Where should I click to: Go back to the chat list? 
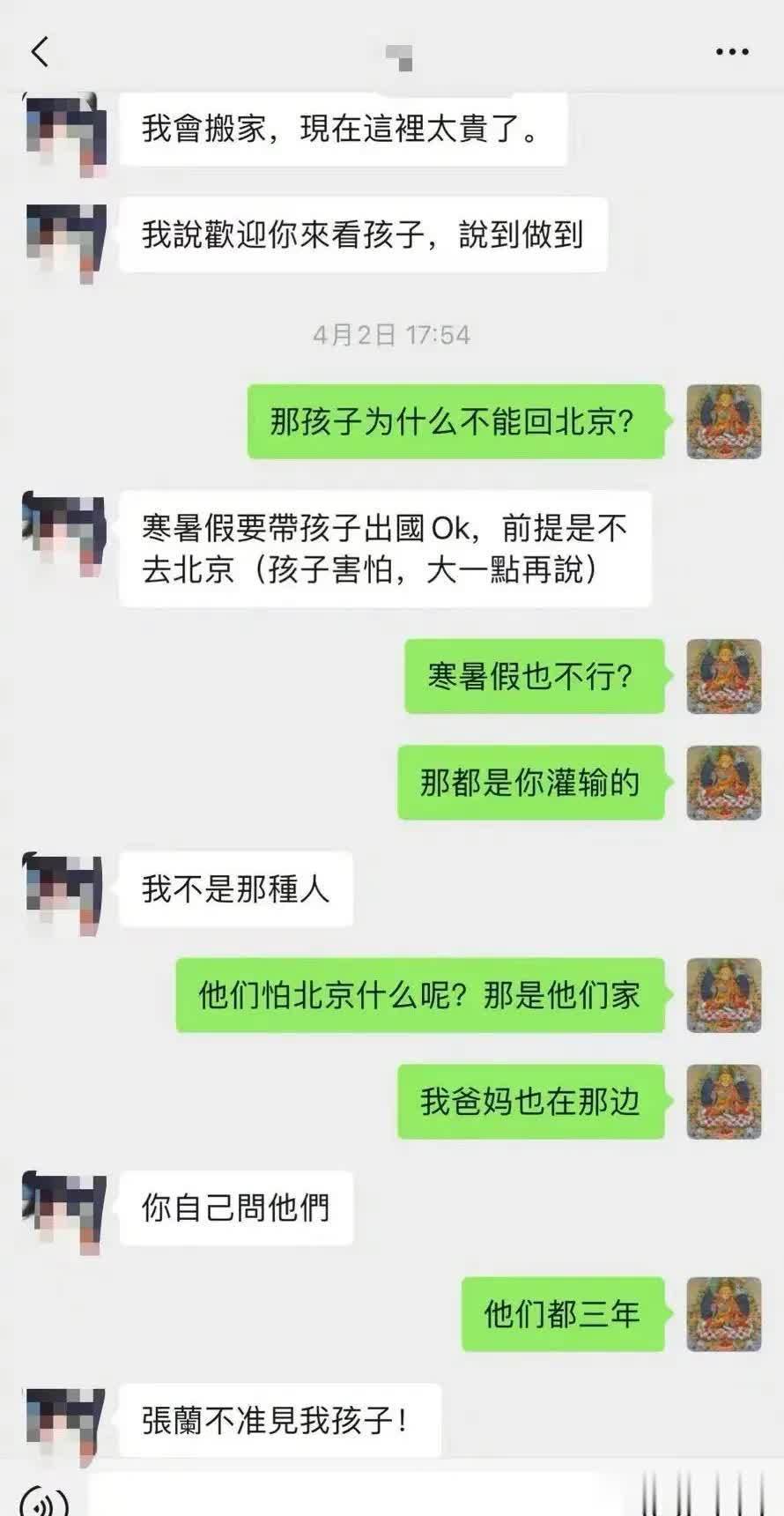40,52
